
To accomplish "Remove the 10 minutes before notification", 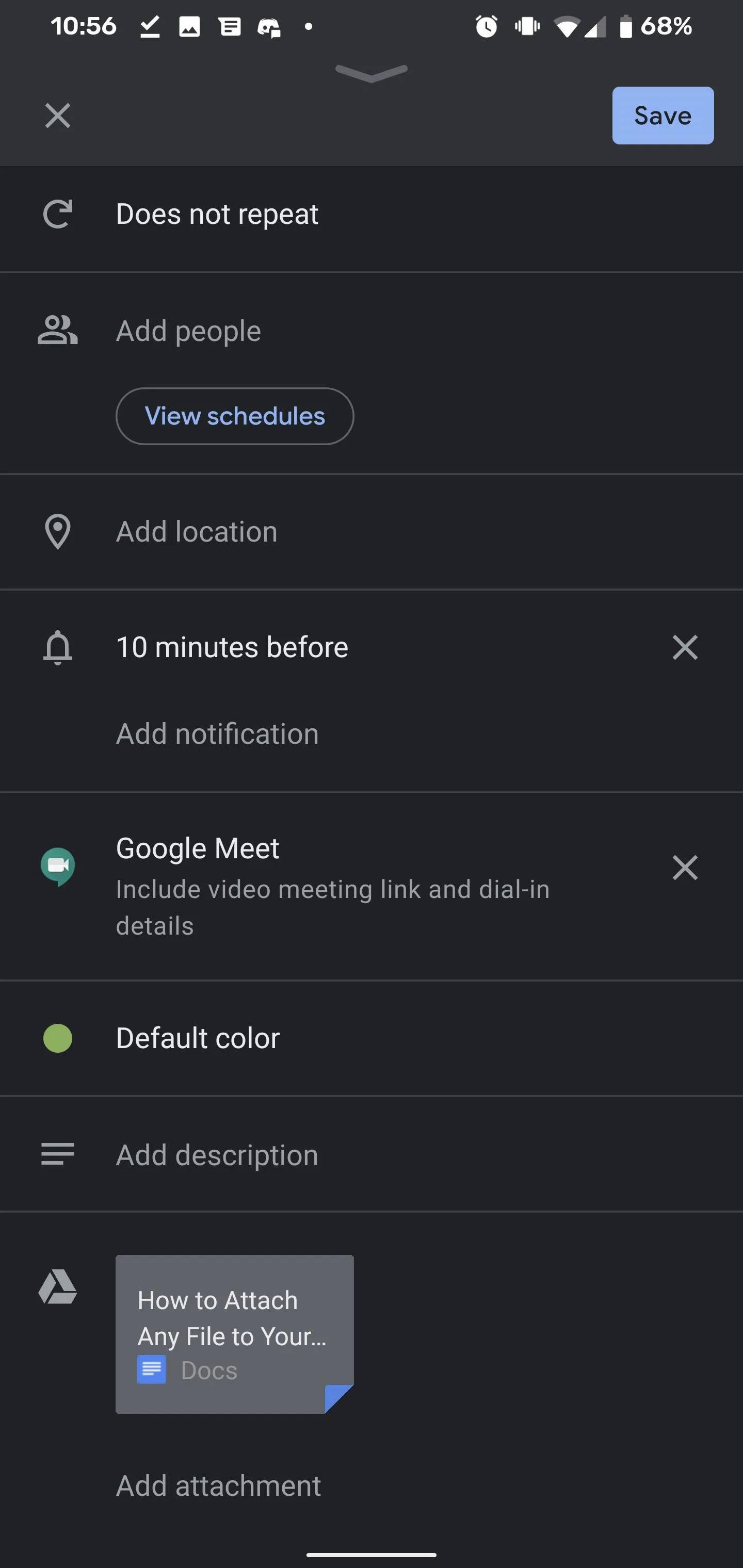I will coord(685,647).
